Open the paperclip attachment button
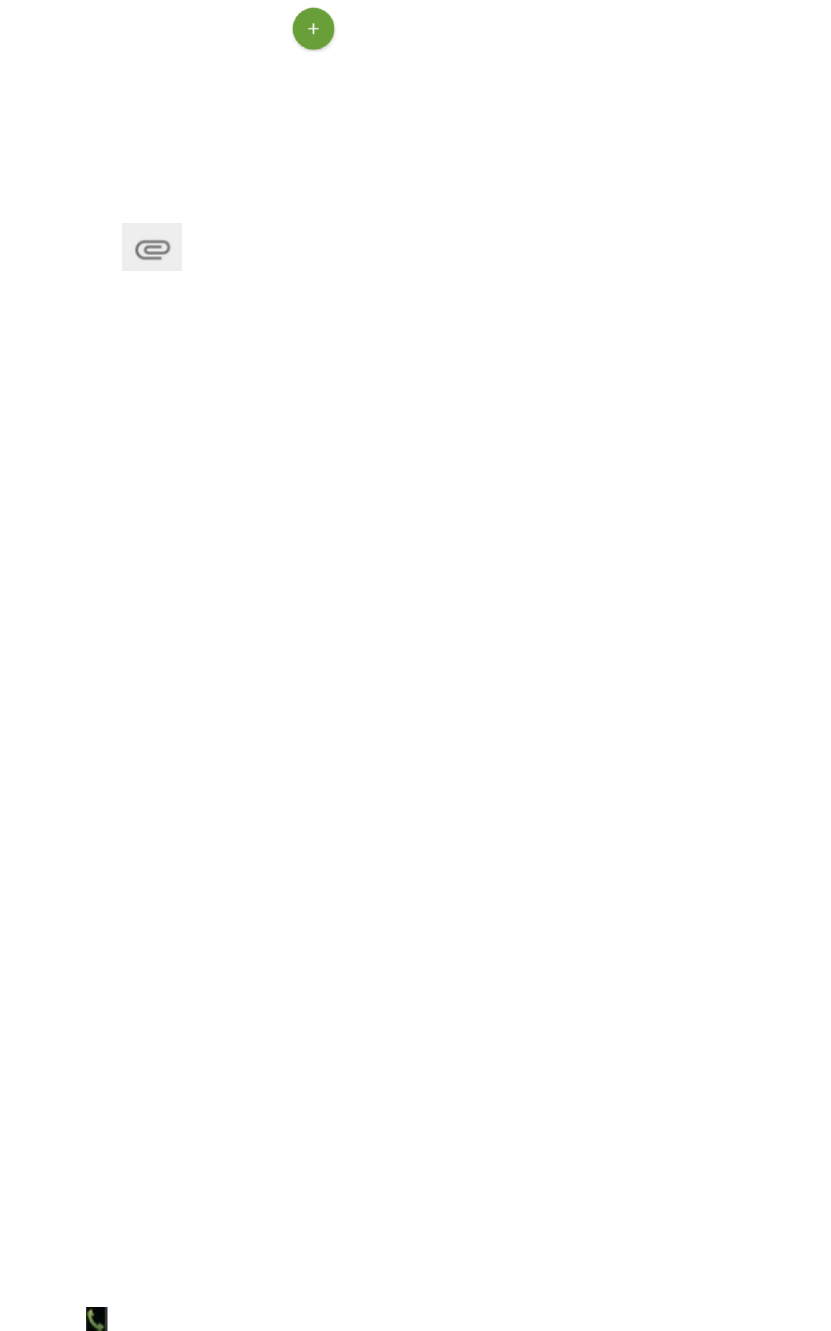Image resolution: width=831 pixels, height=1331 pixels. [152, 247]
